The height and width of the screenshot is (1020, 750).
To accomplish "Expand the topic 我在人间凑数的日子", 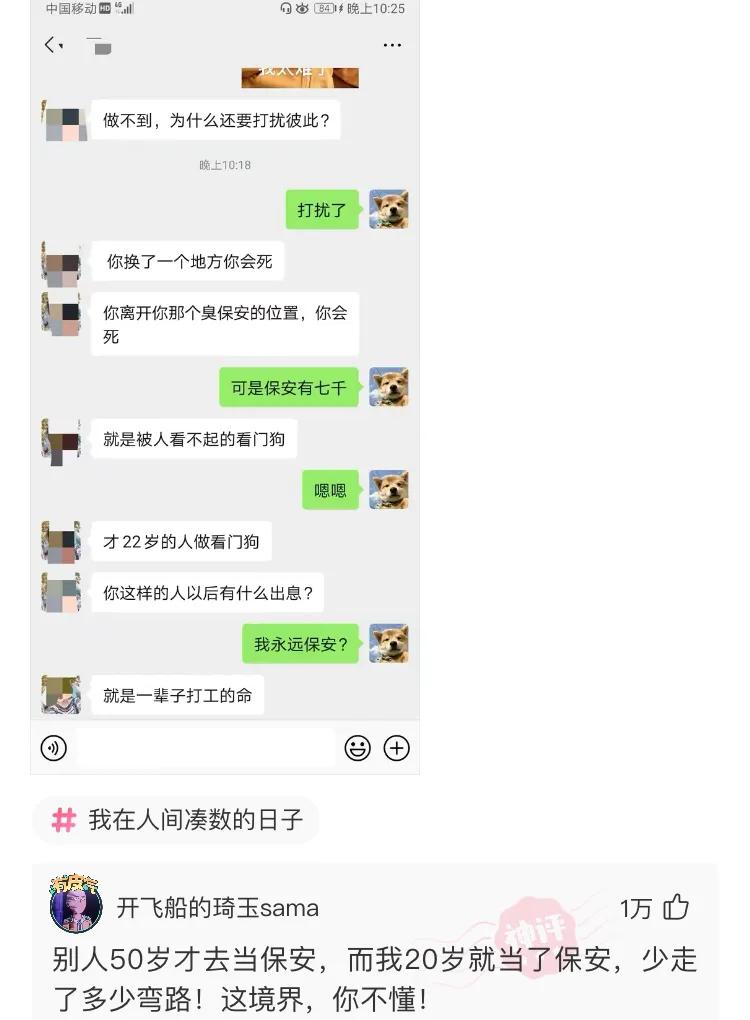I will (x=170, y=820).
